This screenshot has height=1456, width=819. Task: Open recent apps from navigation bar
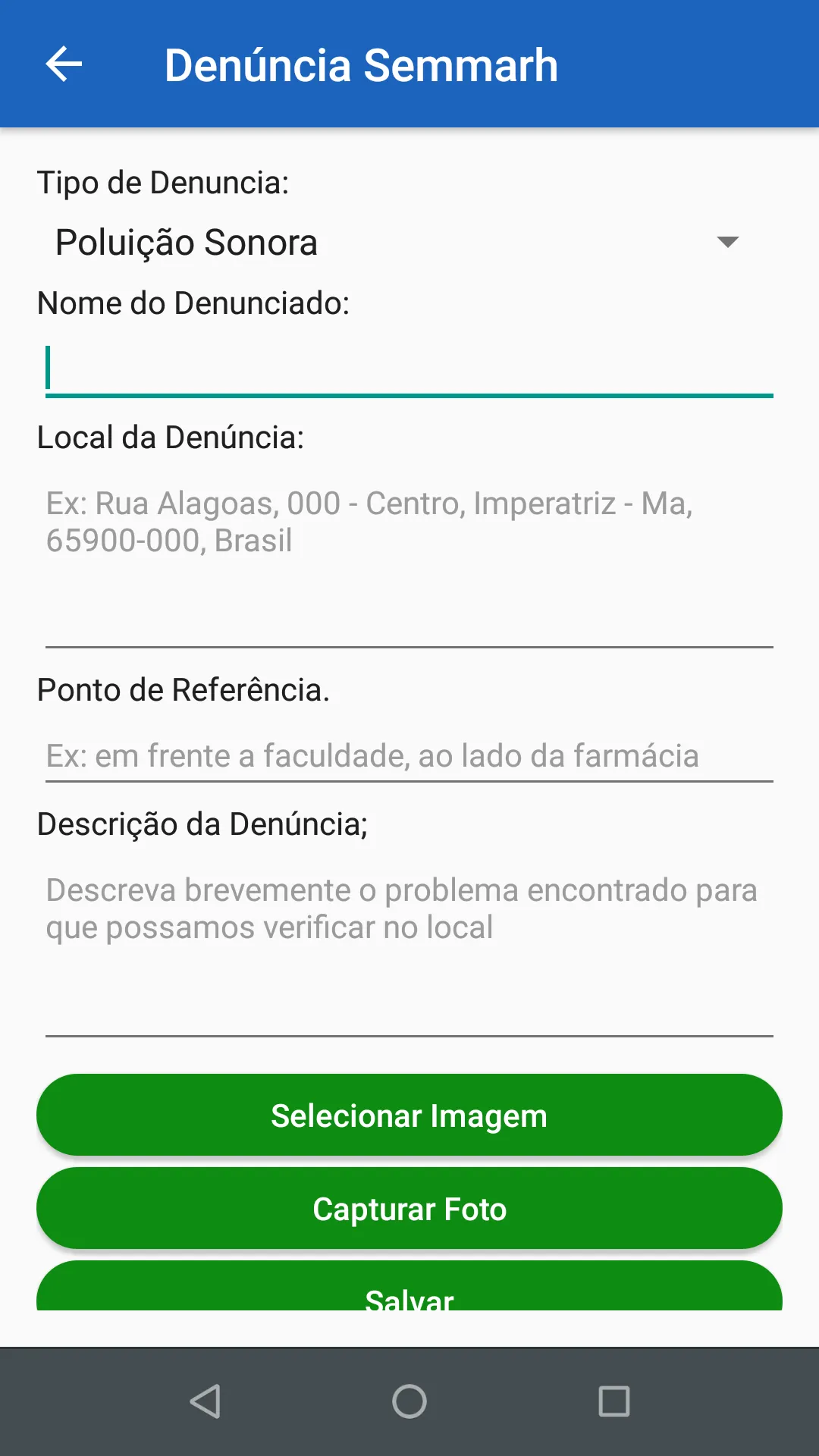point(613,1401)
